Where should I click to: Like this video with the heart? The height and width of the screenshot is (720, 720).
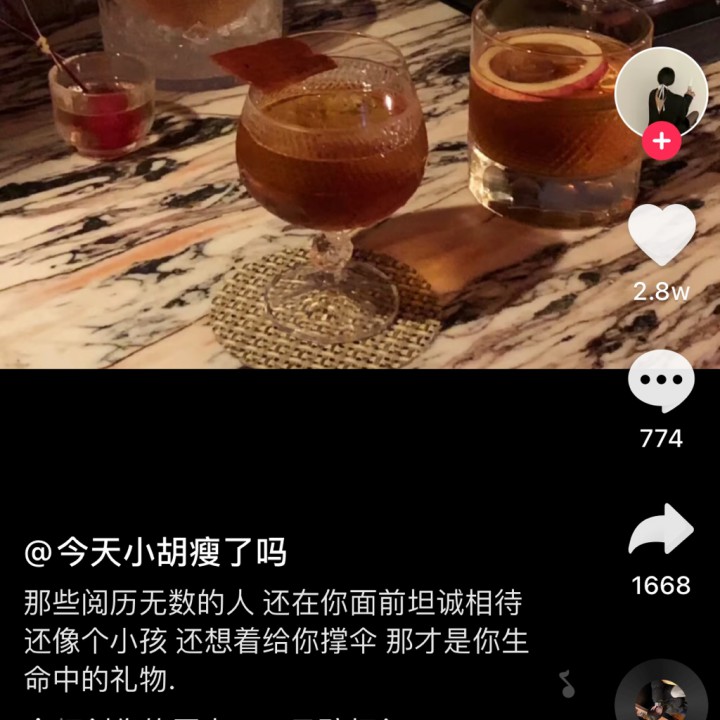661,235
